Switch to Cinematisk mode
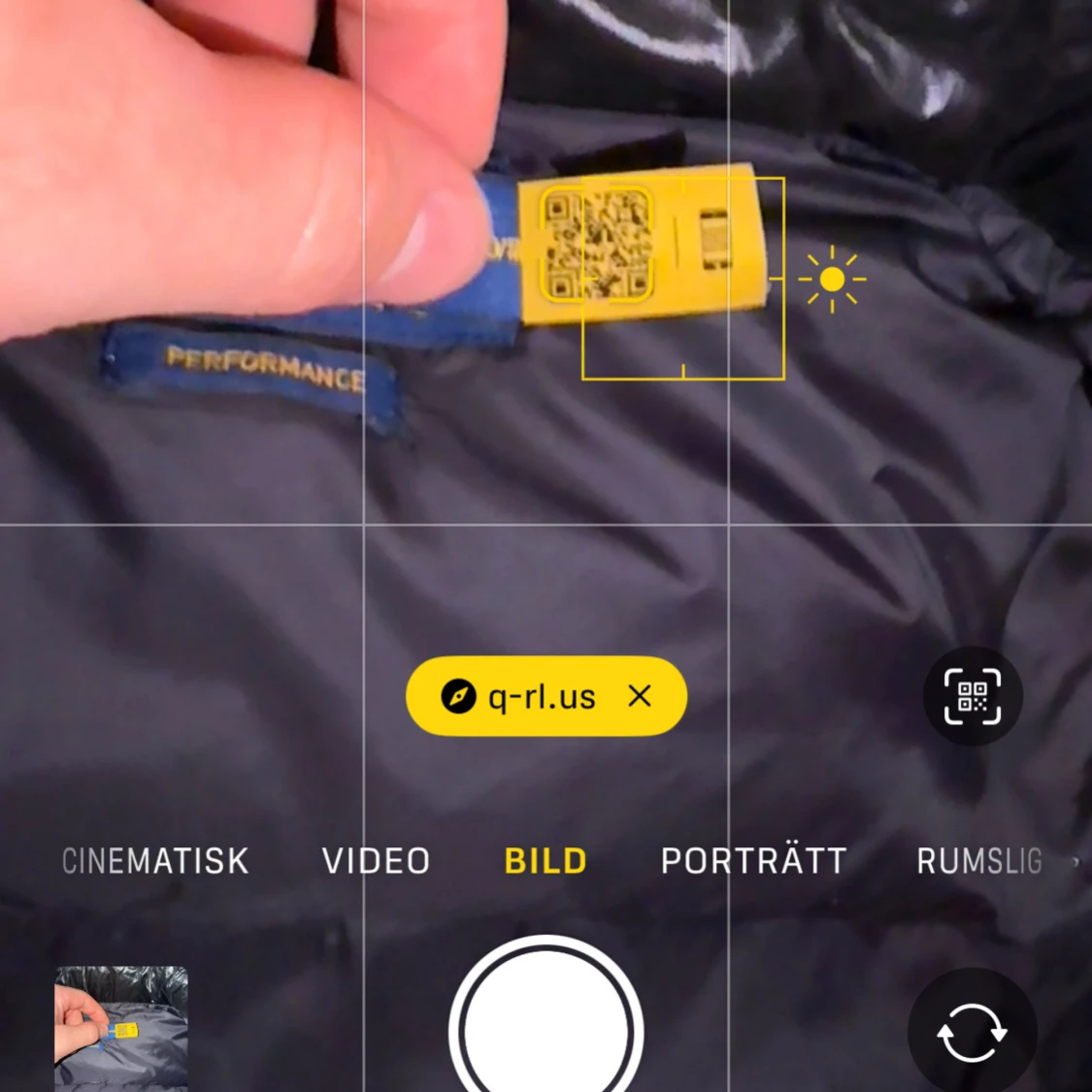This screenshot has width=1092, height=1092. pyautogui.click(x=155, y=861)
